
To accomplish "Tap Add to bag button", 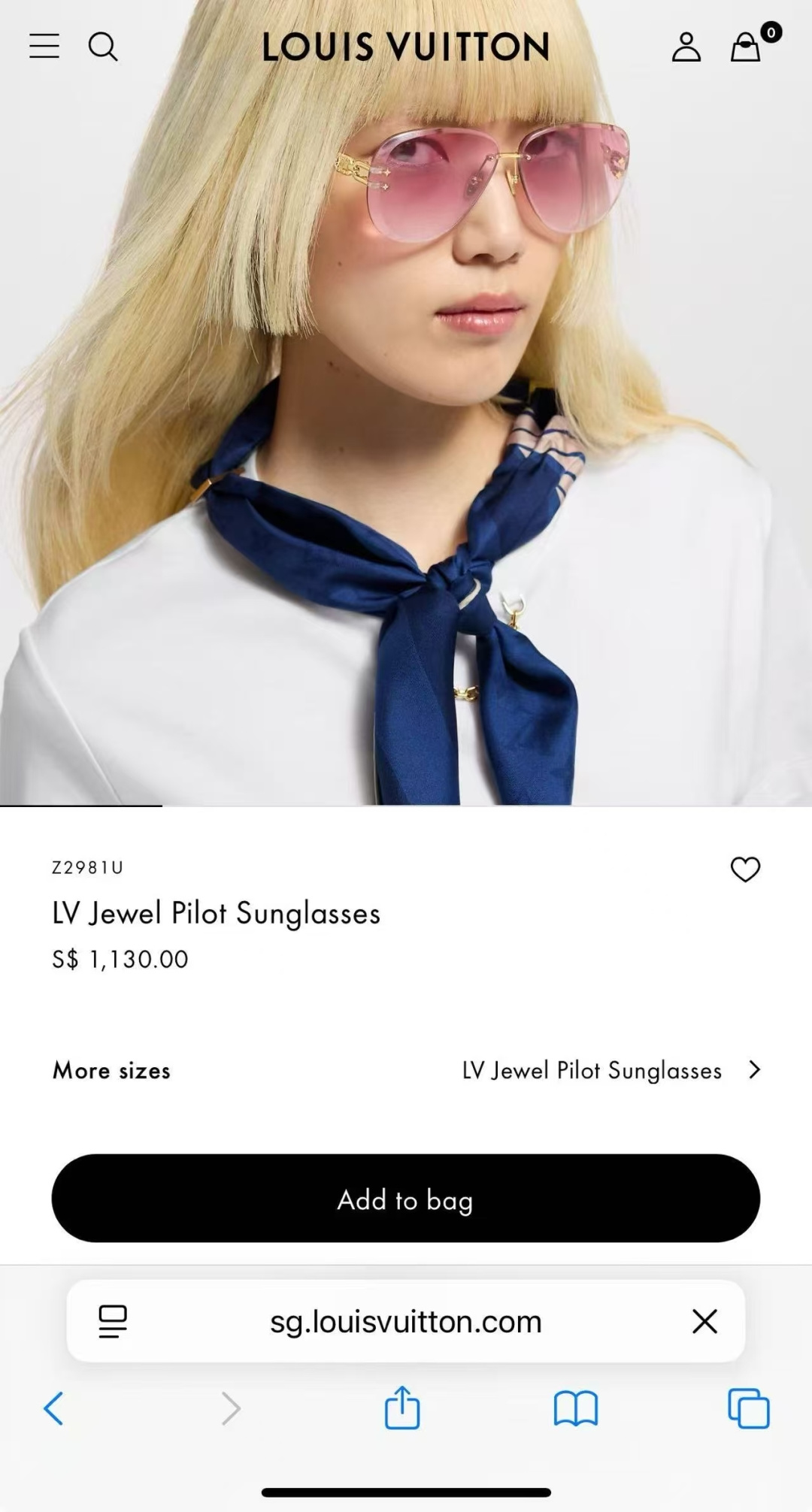I will [405, 1199].
